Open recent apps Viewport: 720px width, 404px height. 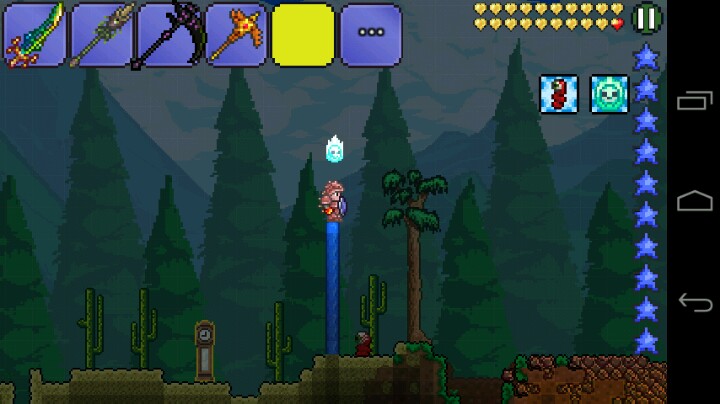click(694, 102)
